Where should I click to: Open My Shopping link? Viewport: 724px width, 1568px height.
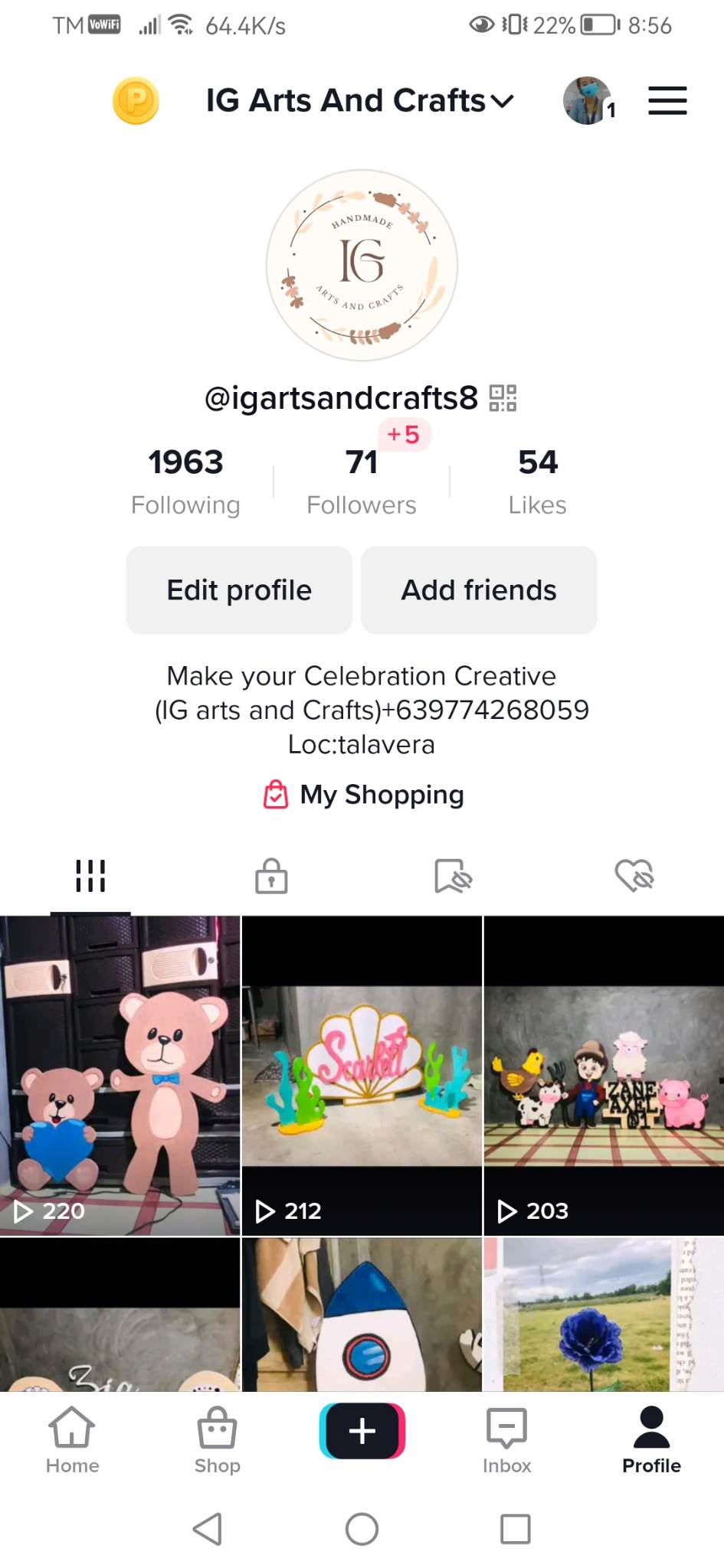tap(363, 795)
